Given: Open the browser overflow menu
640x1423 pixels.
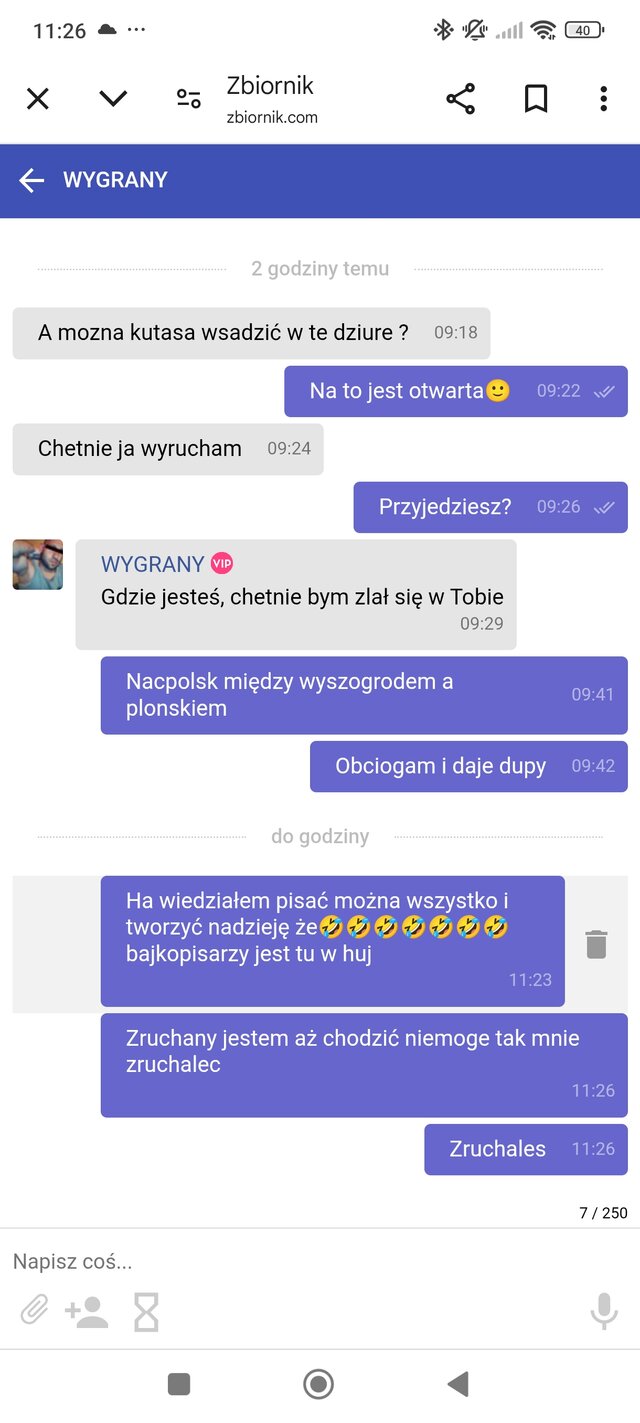Looking at the screenshot, I should (603, 98).
